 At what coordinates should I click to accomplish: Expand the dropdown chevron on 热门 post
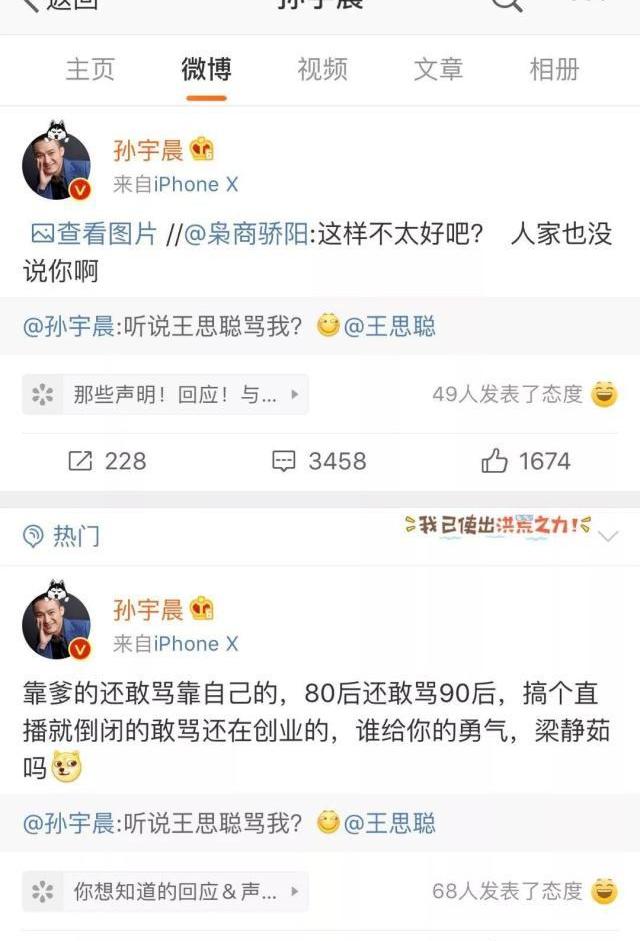[x=607, y=536]
